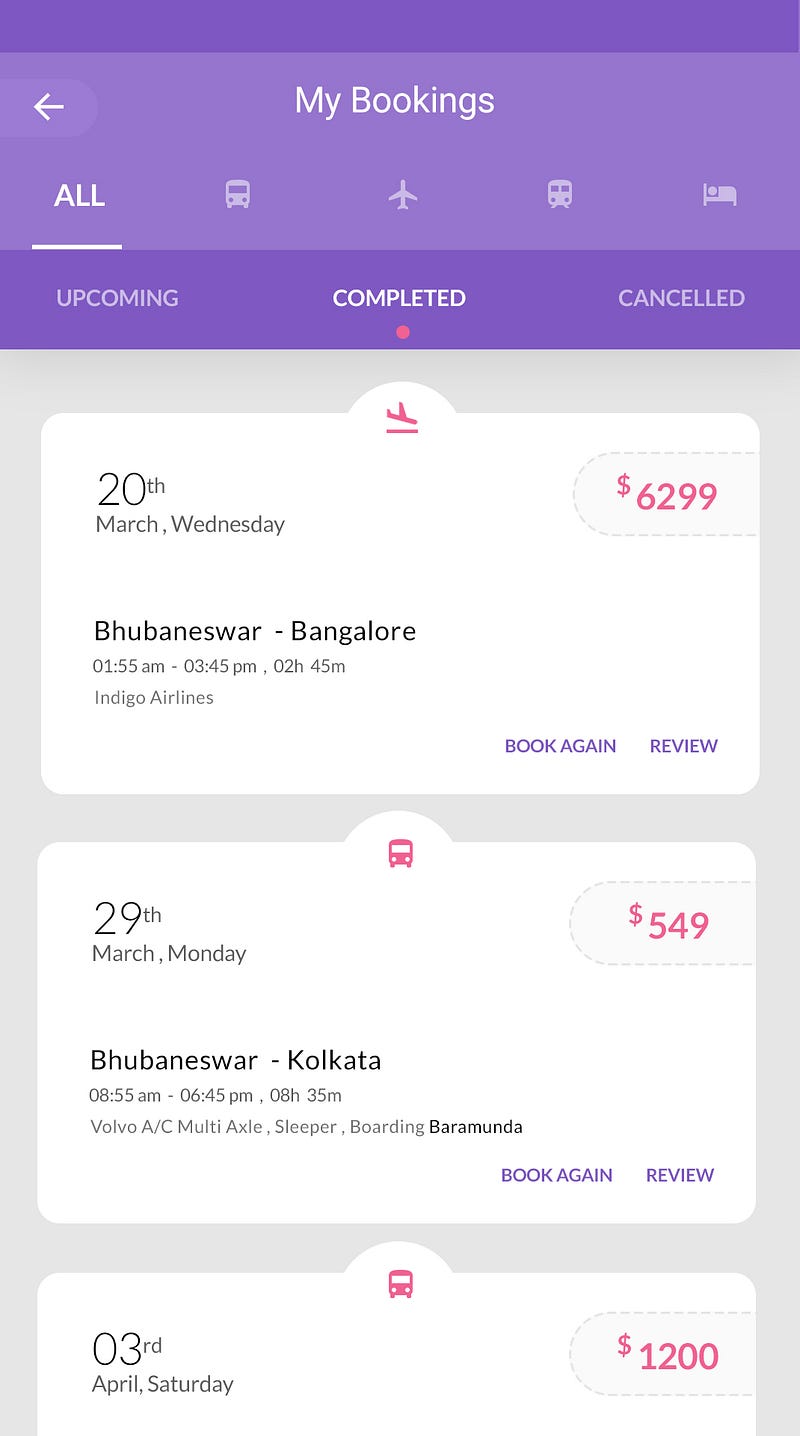
Task: Select the ALL bookings tab
Action: [78, 195]
